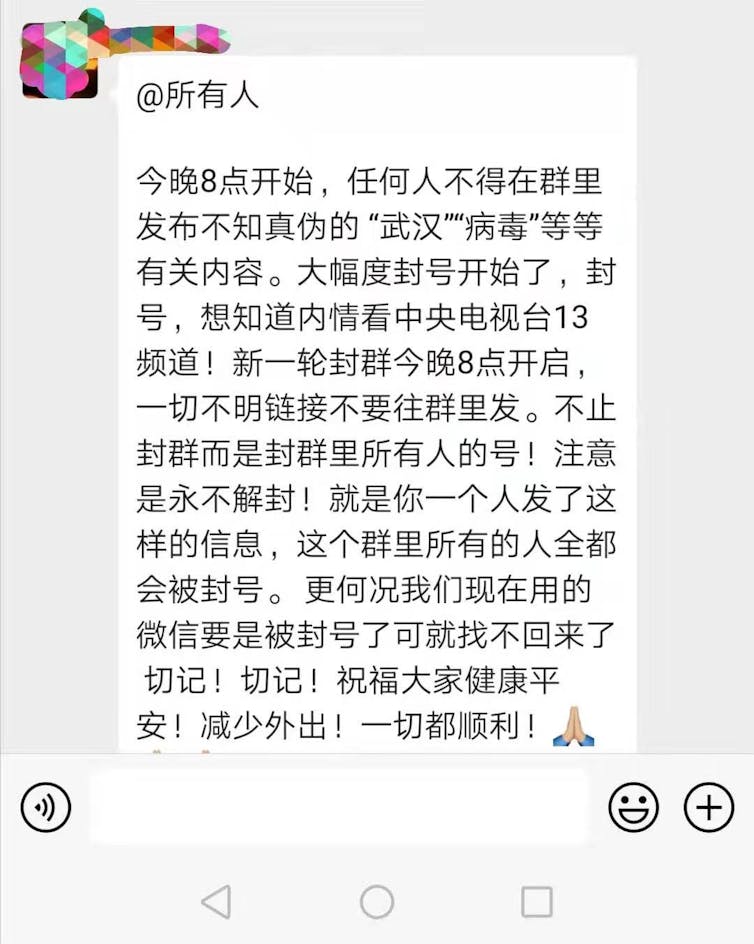Focus the message text field
The width and height of the screenshot is (754, 944).
tap(340, 807)
